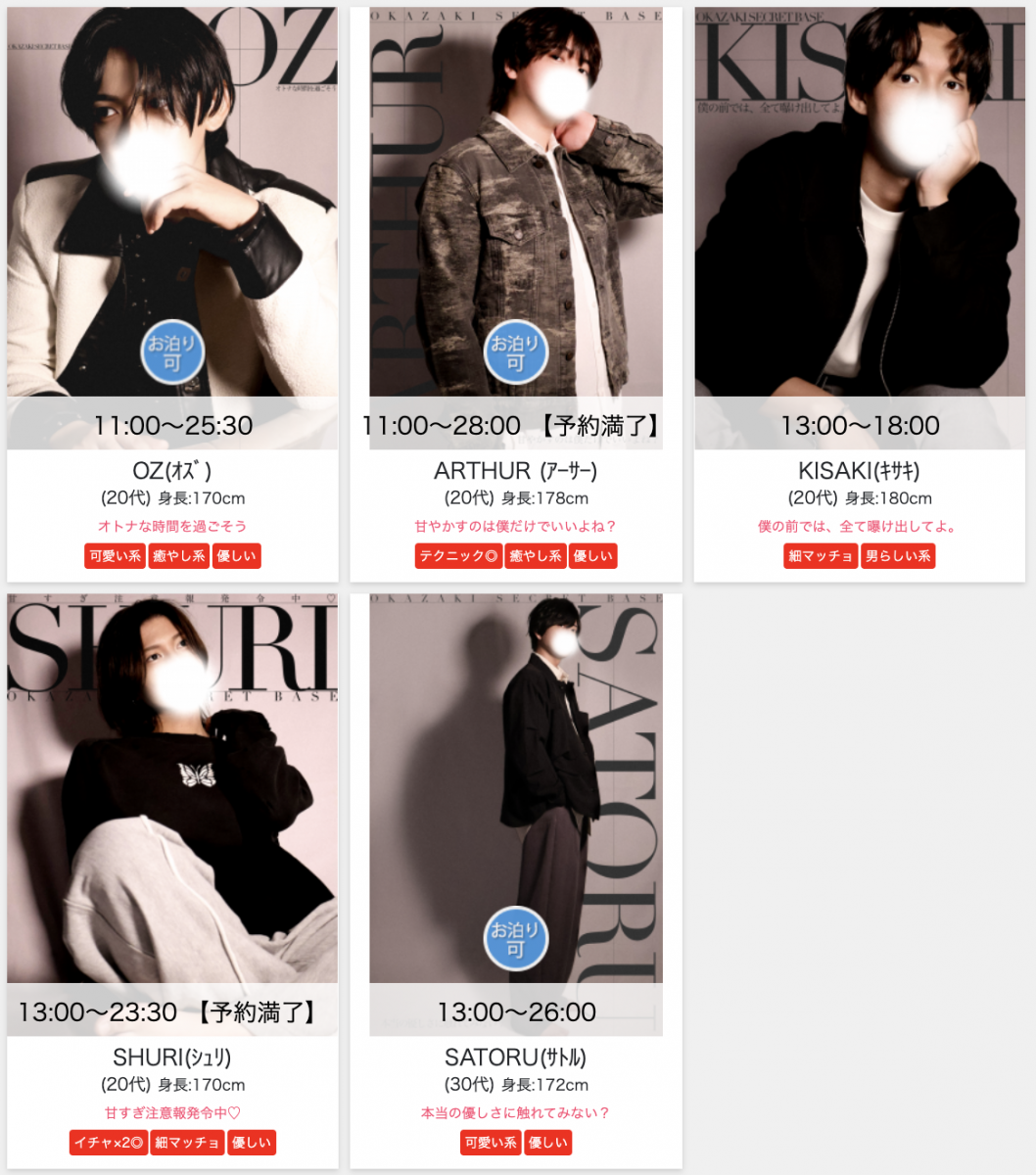Select the 優しい tag under SATORU
The width and height of the screenshot is (1036, 1175).
point(547,1143)
